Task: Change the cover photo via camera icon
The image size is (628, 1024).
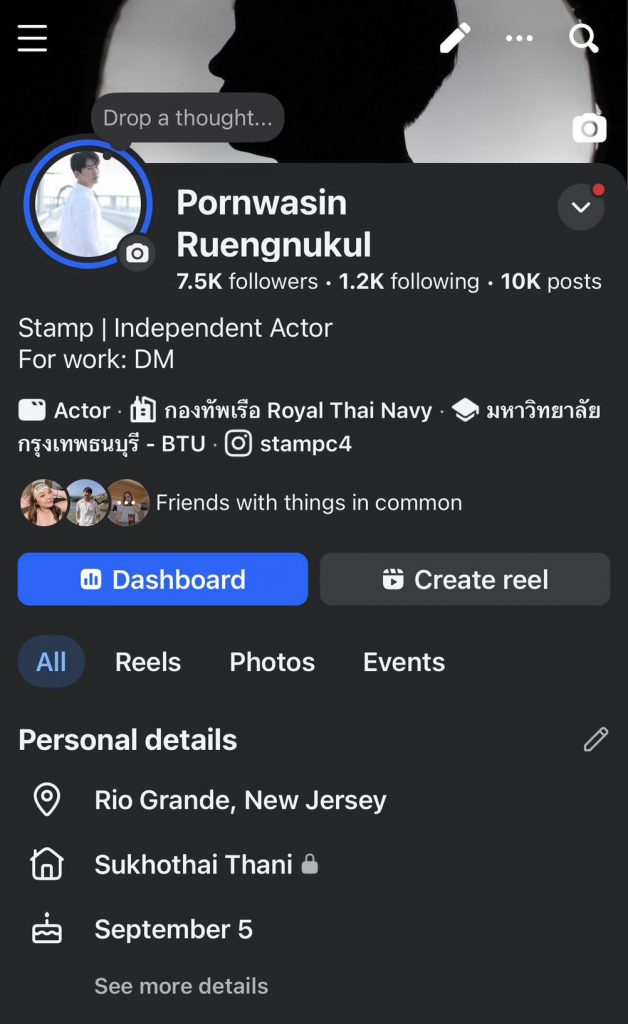Action: click(x=589, y=128)
